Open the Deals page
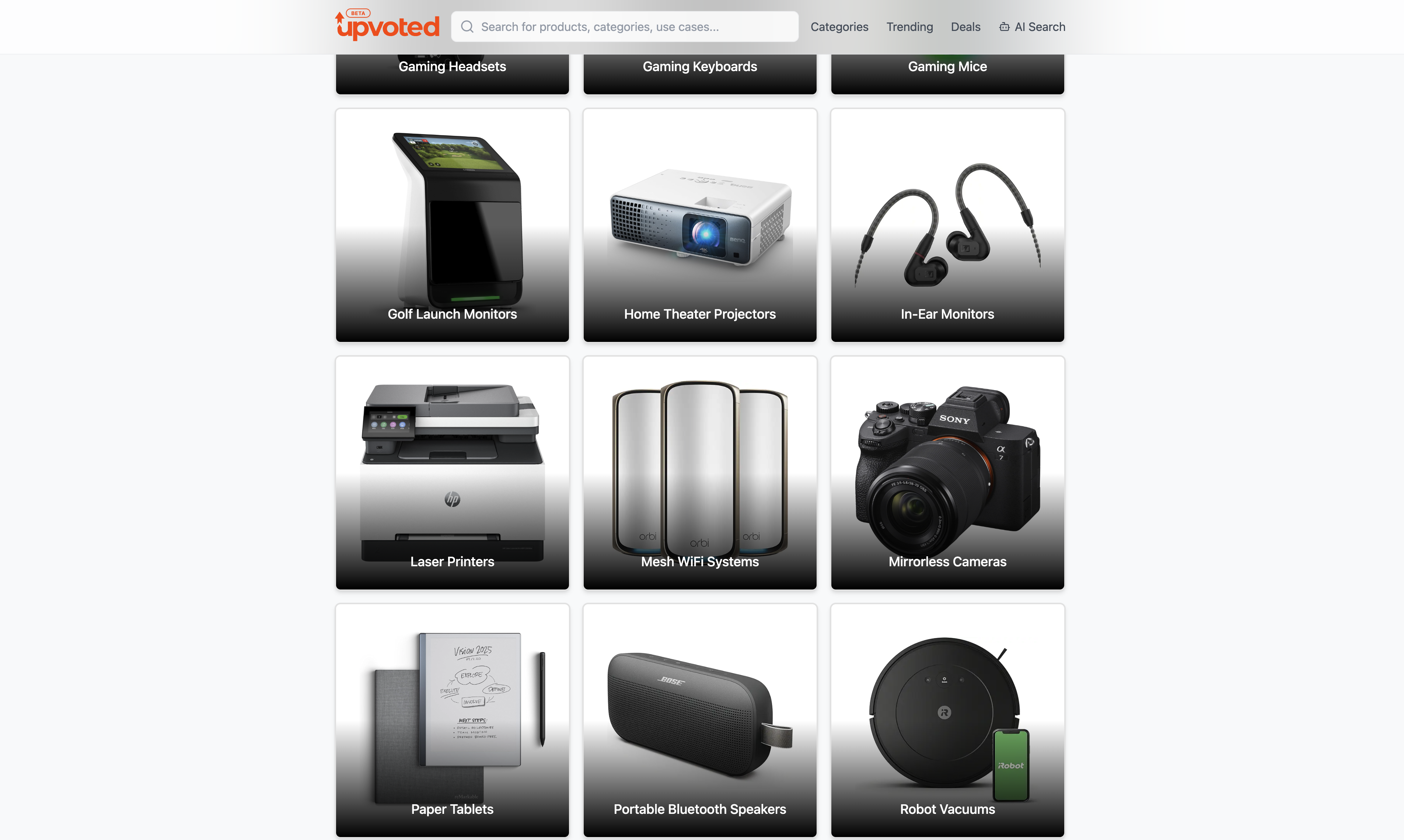The image size is (1404, 840). click(965, 27)
